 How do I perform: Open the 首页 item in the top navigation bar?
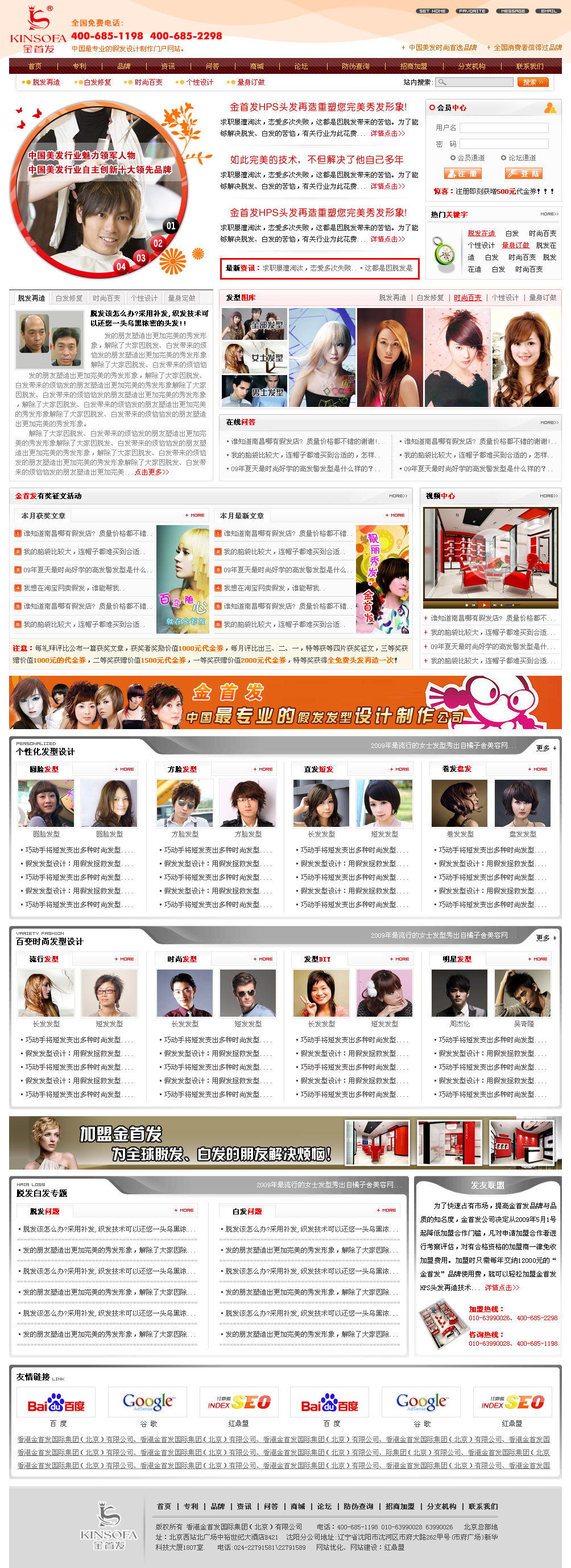[x=35, y=66]
